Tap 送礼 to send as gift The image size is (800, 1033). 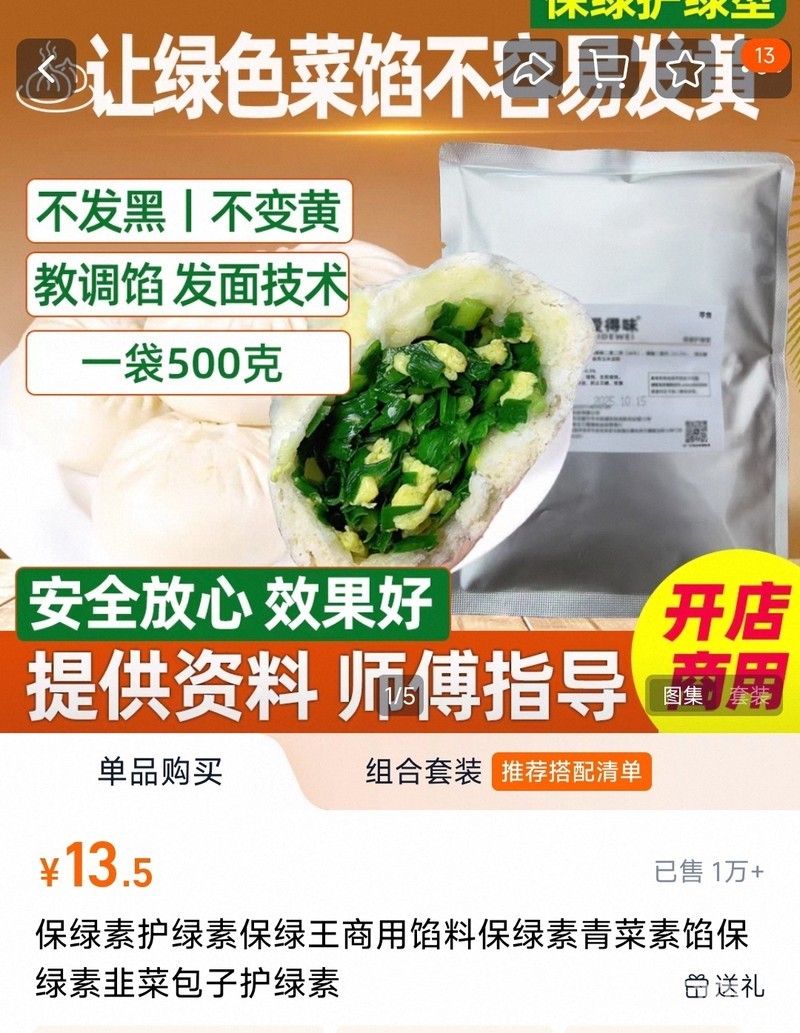pyautogui.click(x=725, y=985)
